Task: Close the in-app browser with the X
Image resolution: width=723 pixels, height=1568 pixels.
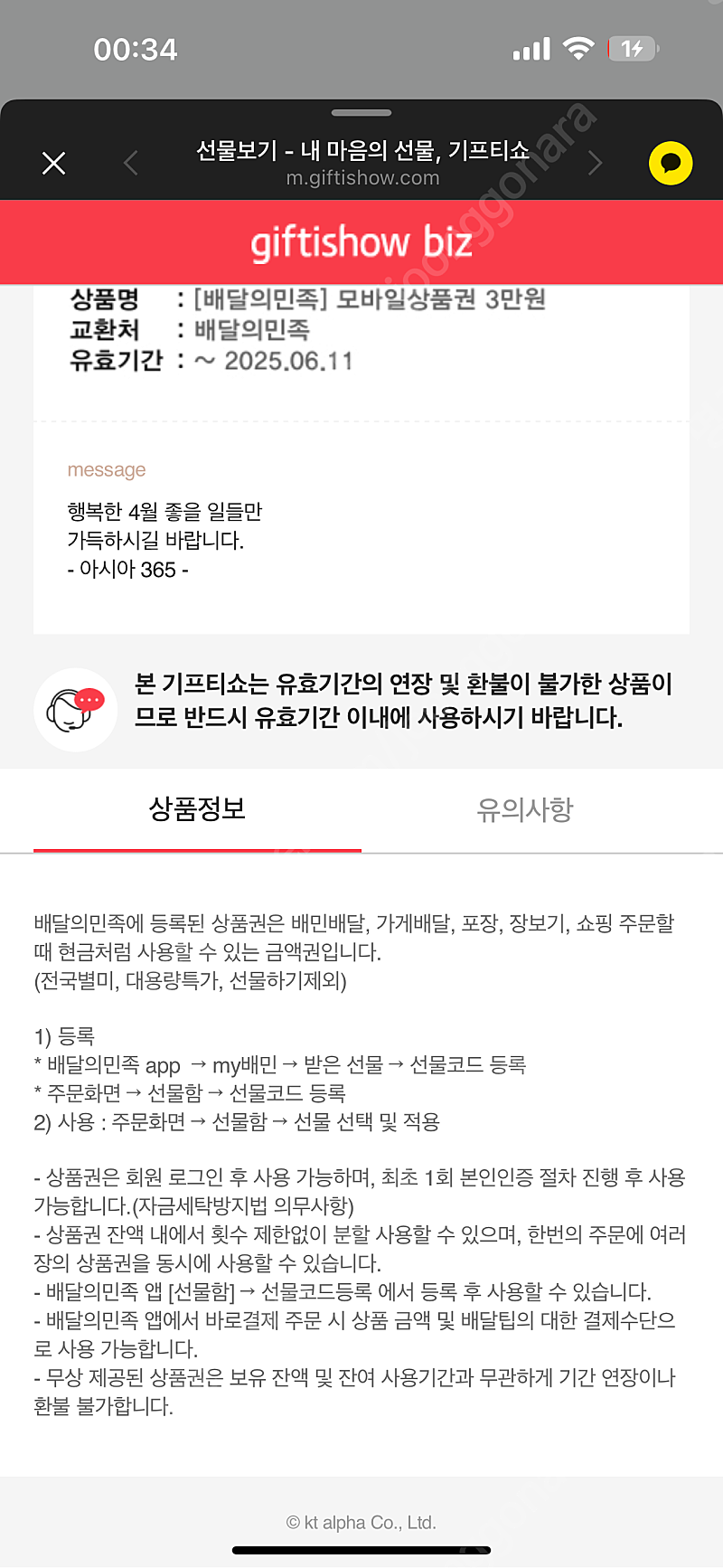Action: (54, 164)
